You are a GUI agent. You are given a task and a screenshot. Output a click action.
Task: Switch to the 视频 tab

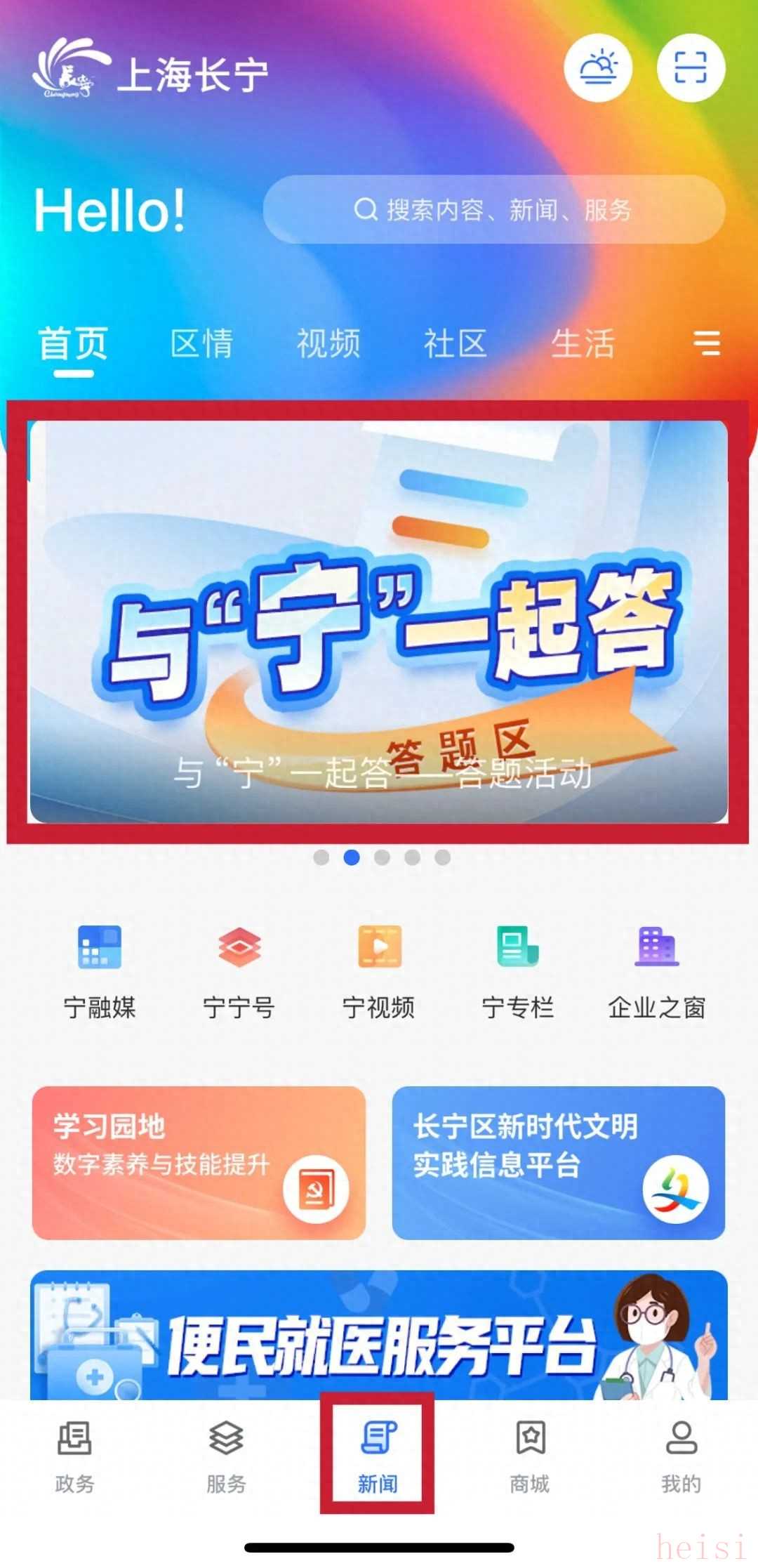(328, 344)
